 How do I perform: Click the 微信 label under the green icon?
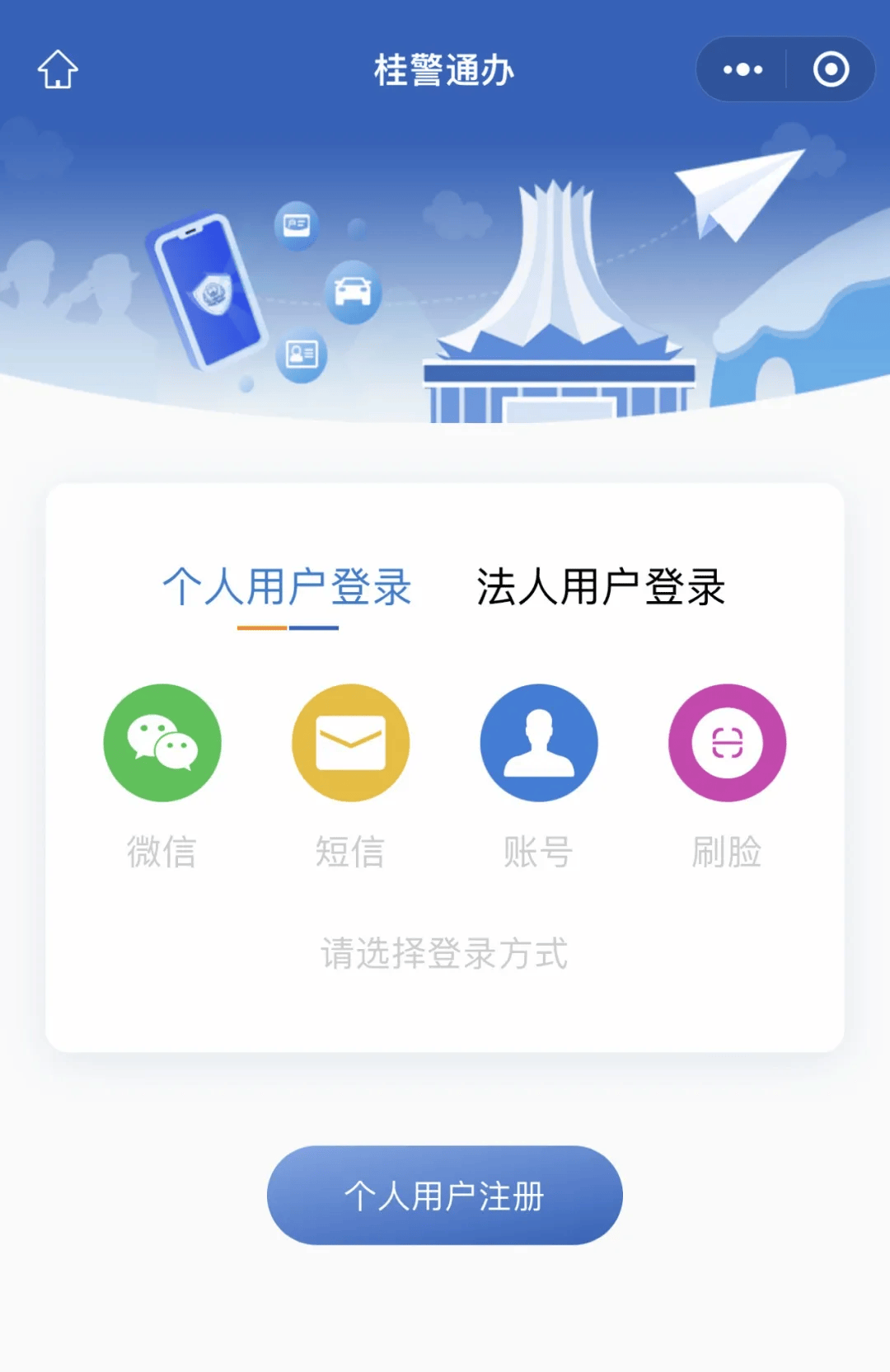(x=162, y=853)
